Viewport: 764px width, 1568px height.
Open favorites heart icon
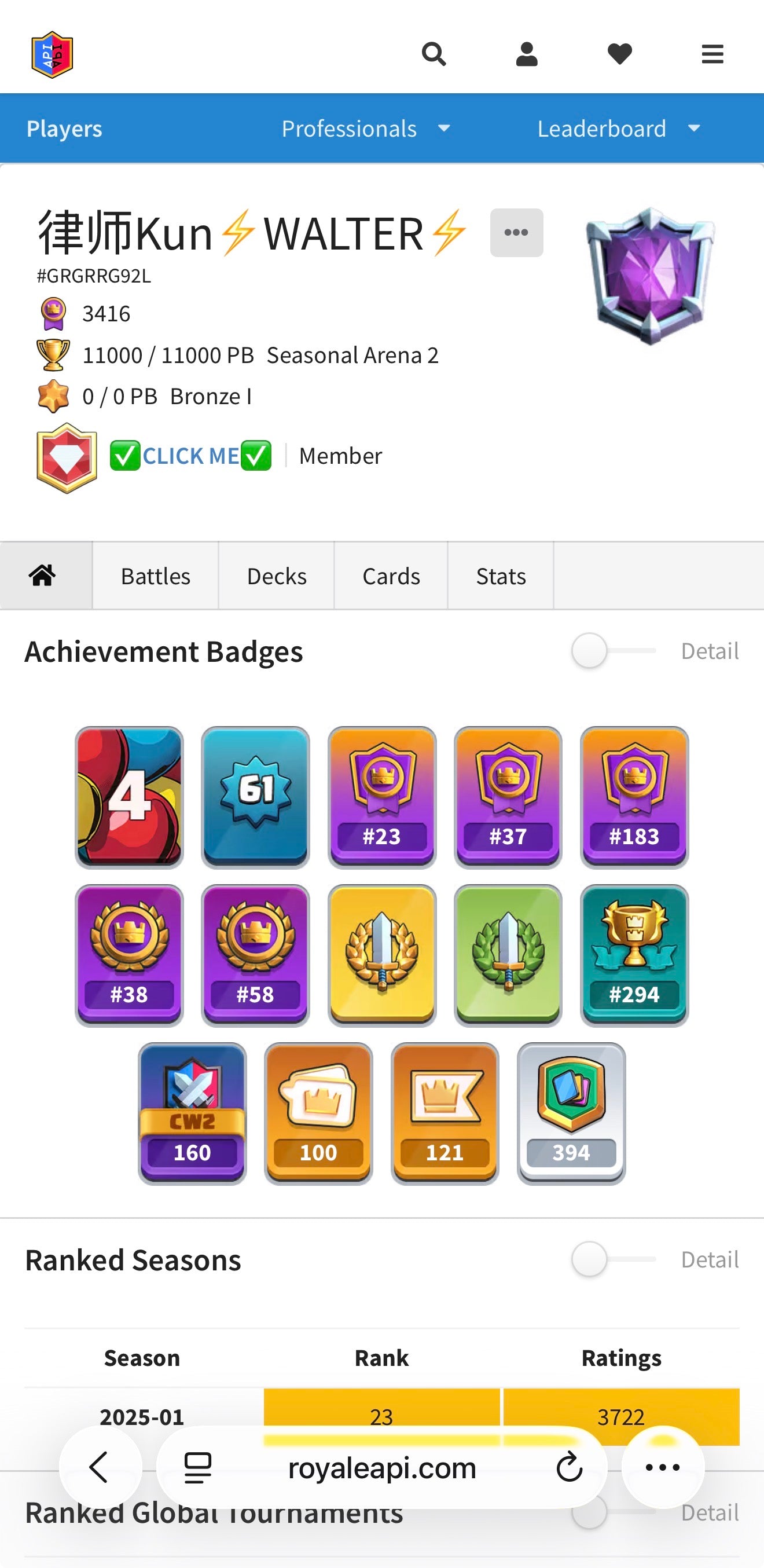[619, 54]
